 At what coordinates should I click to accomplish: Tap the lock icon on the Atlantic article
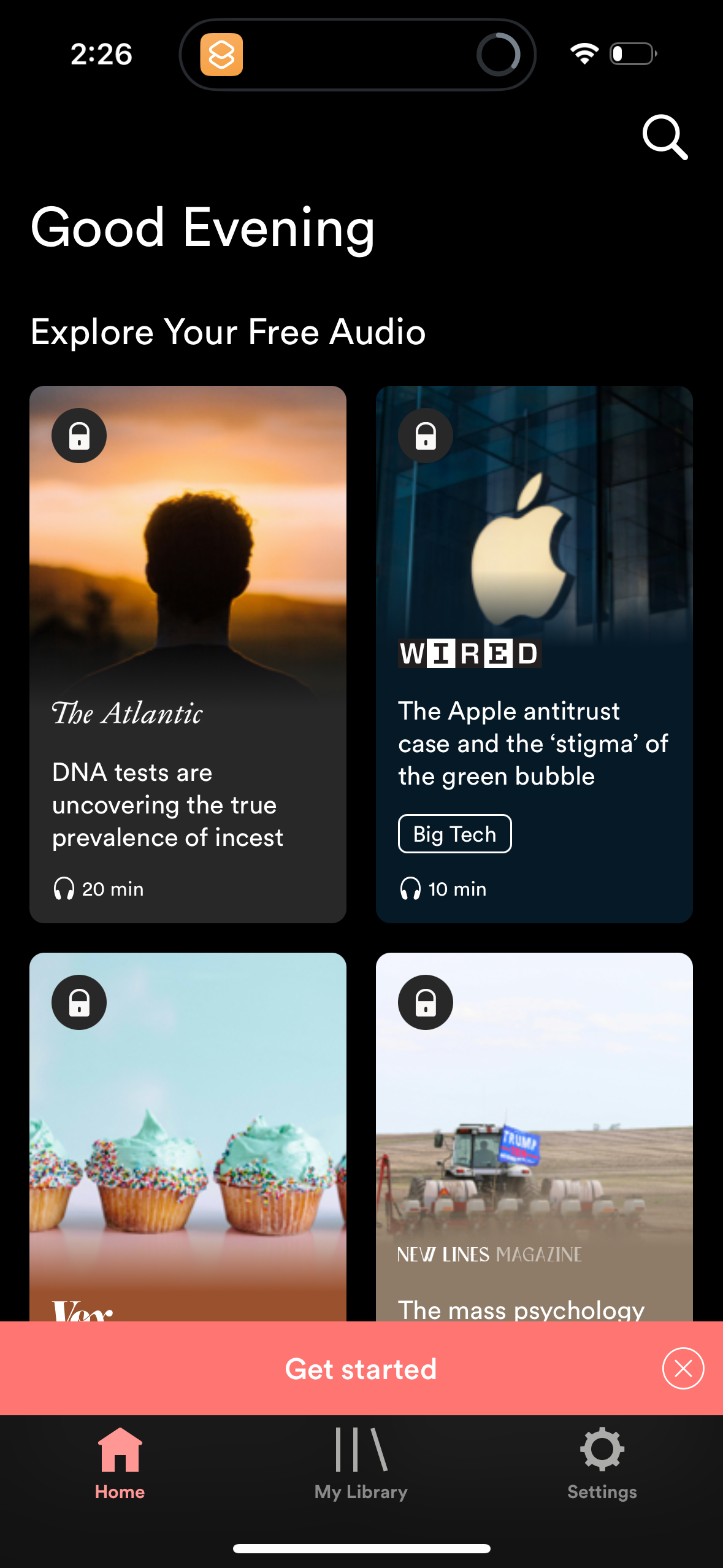tap(79, 435)
